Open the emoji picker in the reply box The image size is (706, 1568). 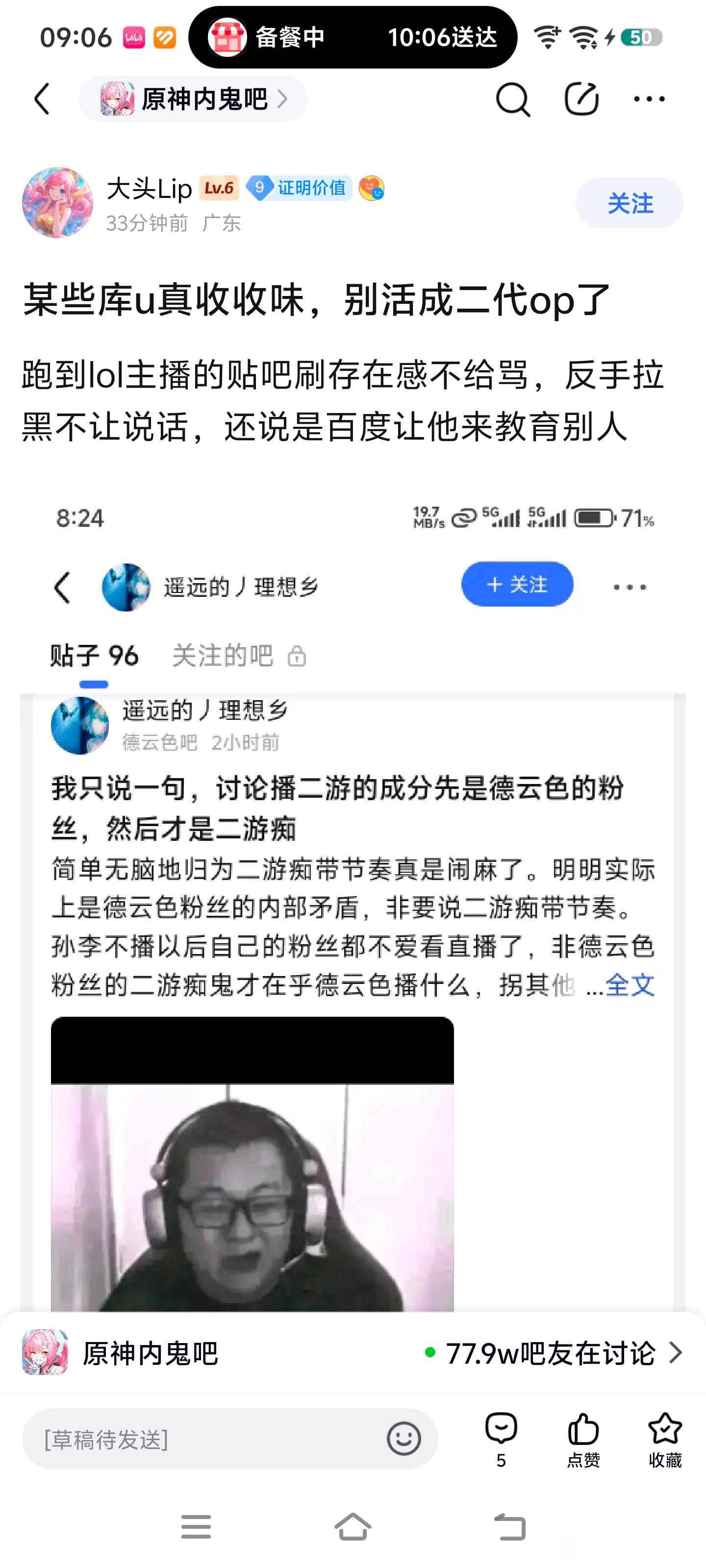pyautogui.click(x=403, y=1440)
